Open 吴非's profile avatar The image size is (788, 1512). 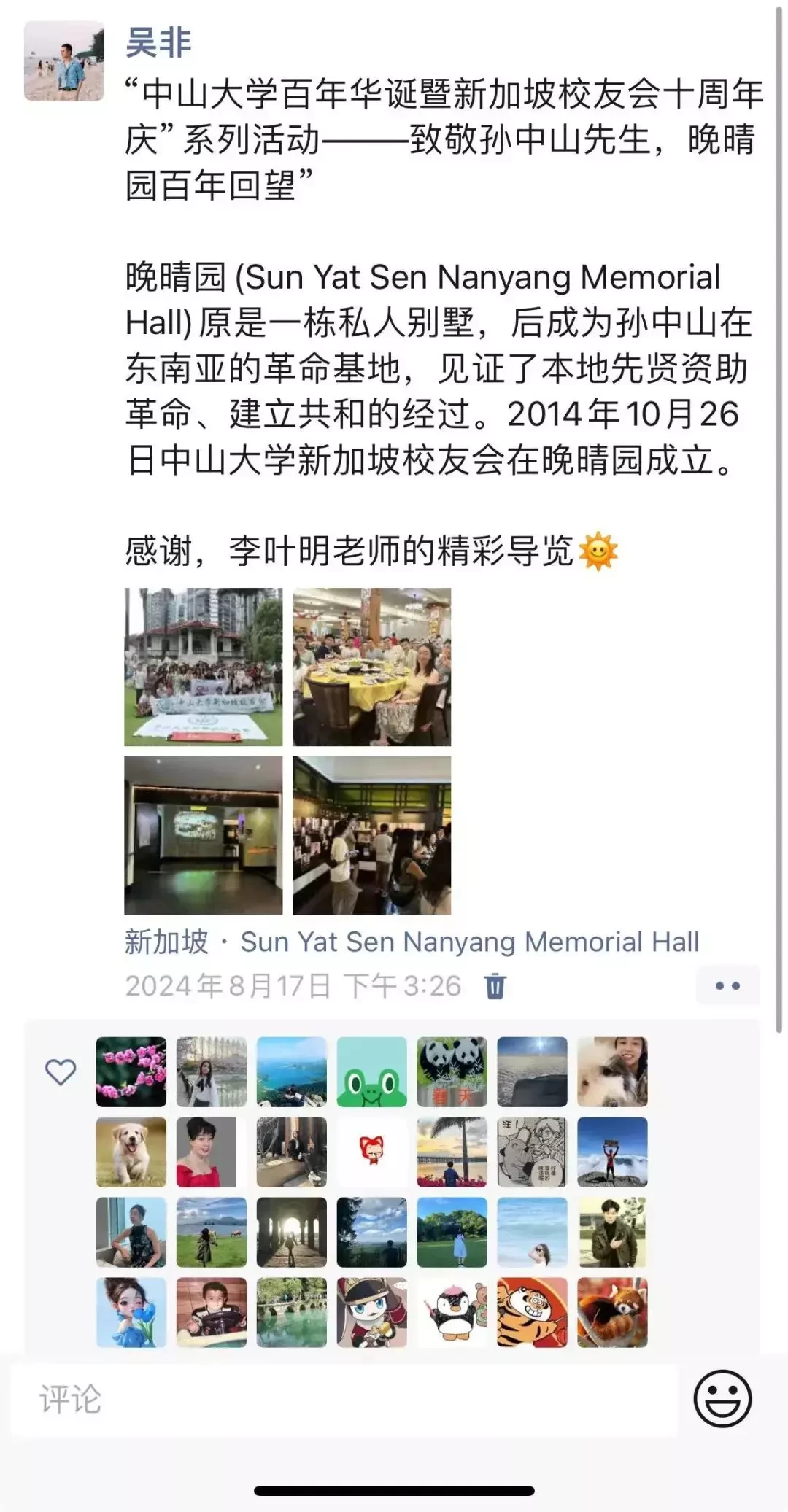pyautogui.click(x=64, y=61)
